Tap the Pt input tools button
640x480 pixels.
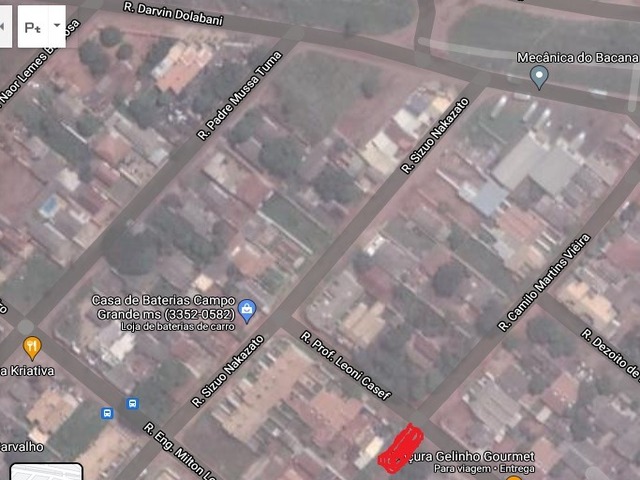32,26
